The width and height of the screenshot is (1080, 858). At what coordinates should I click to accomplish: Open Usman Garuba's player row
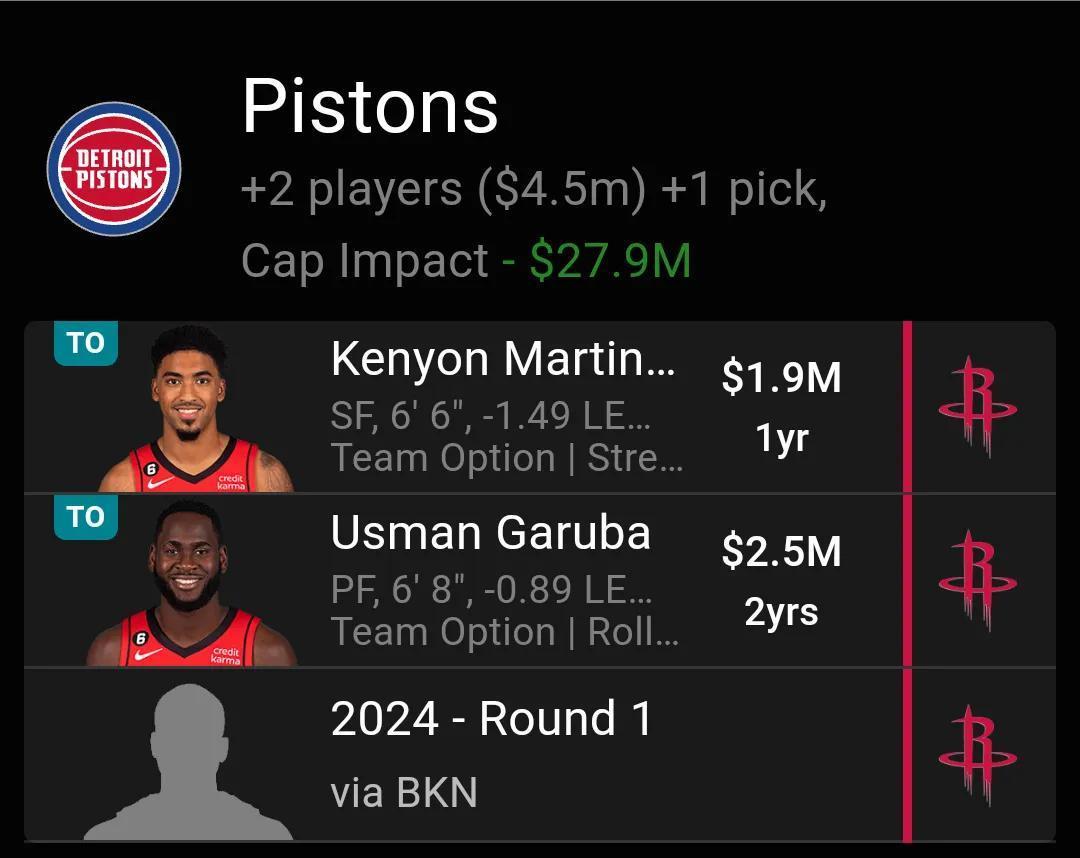point(490,581)
